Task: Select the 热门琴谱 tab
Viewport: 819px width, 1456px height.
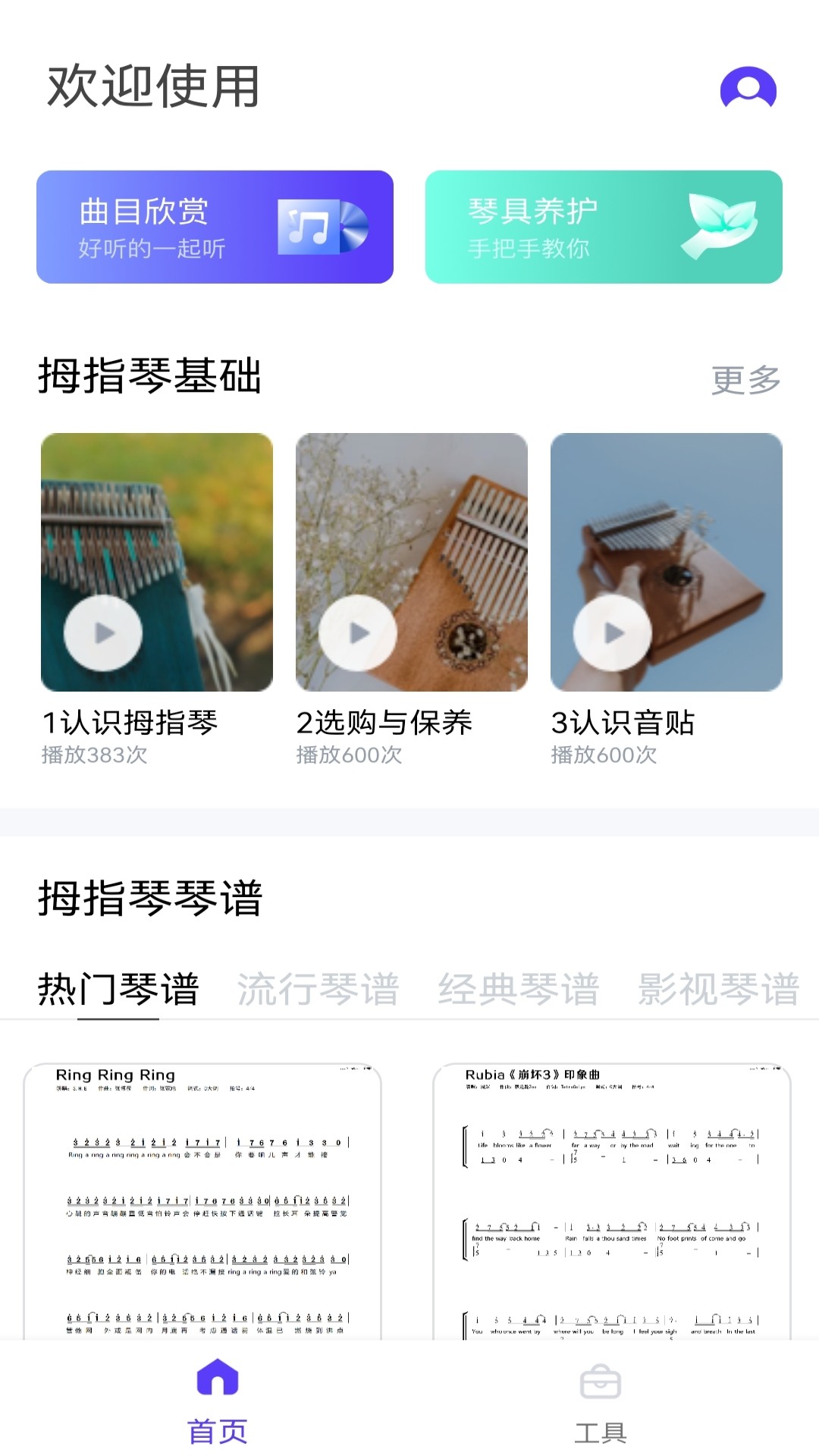Action: (118, 990)
